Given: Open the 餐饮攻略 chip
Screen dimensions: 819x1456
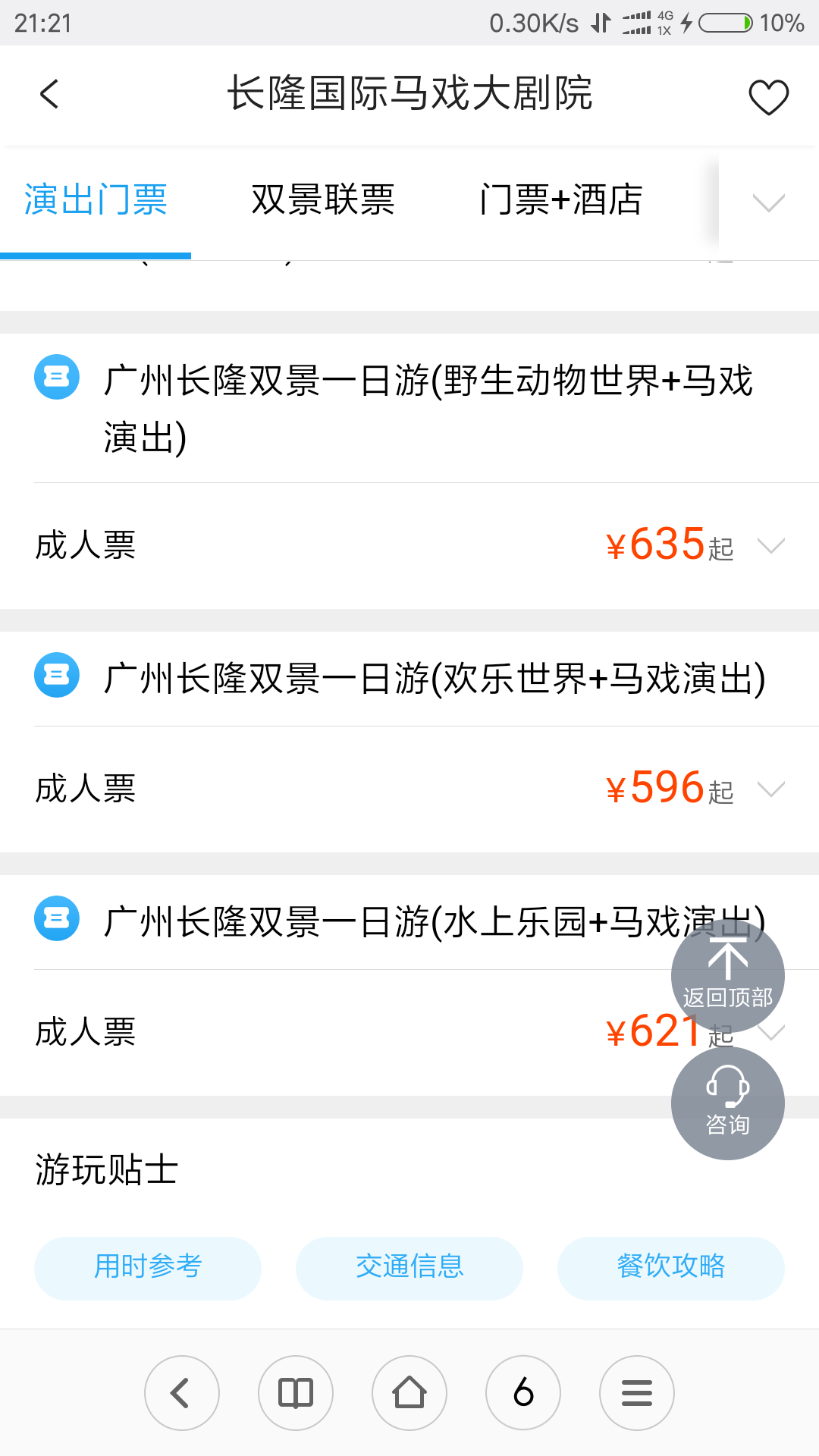Looking at the screenshot, I should pos(671,1268).
